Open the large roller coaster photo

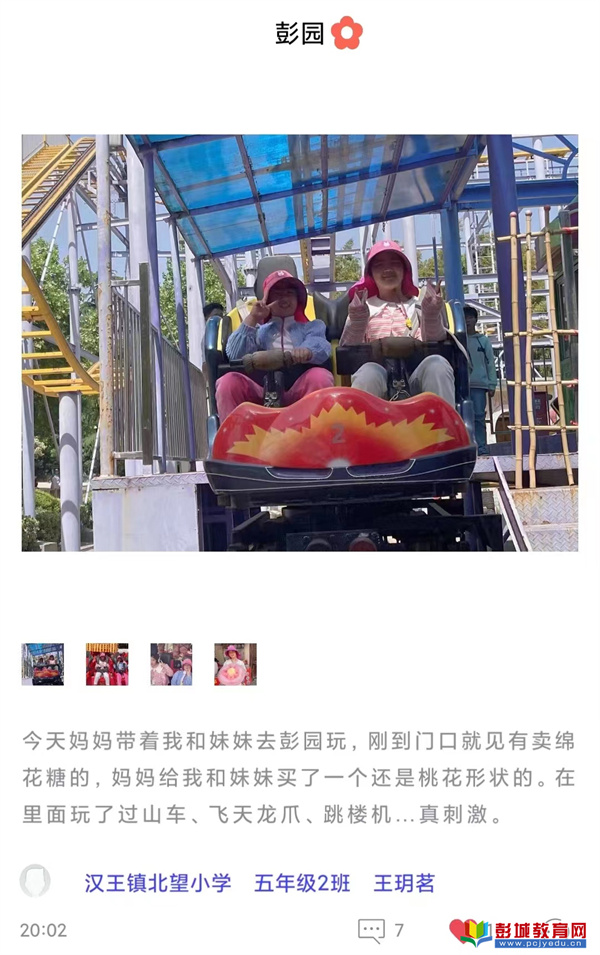tap(300, 343)
